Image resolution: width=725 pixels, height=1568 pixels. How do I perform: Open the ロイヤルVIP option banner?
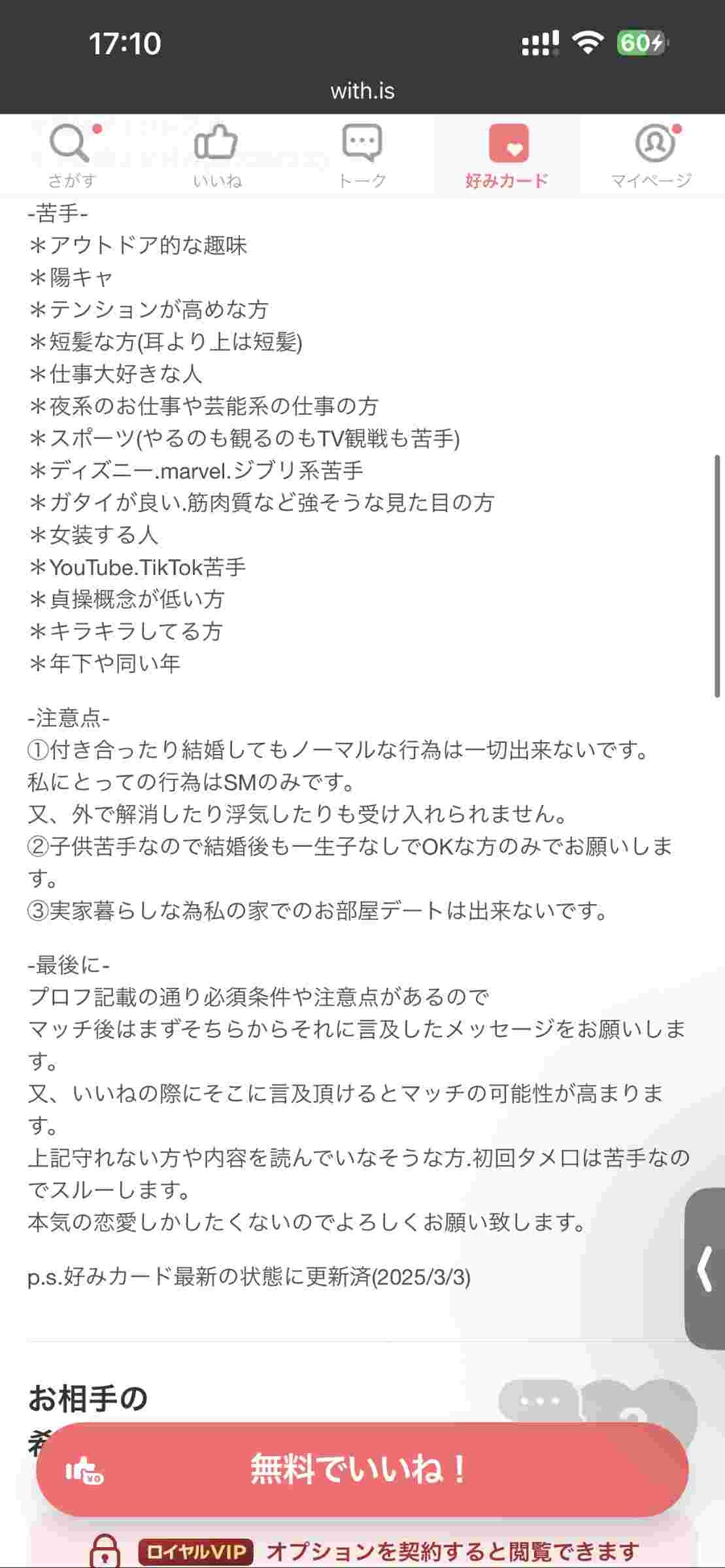[362, 1550]
